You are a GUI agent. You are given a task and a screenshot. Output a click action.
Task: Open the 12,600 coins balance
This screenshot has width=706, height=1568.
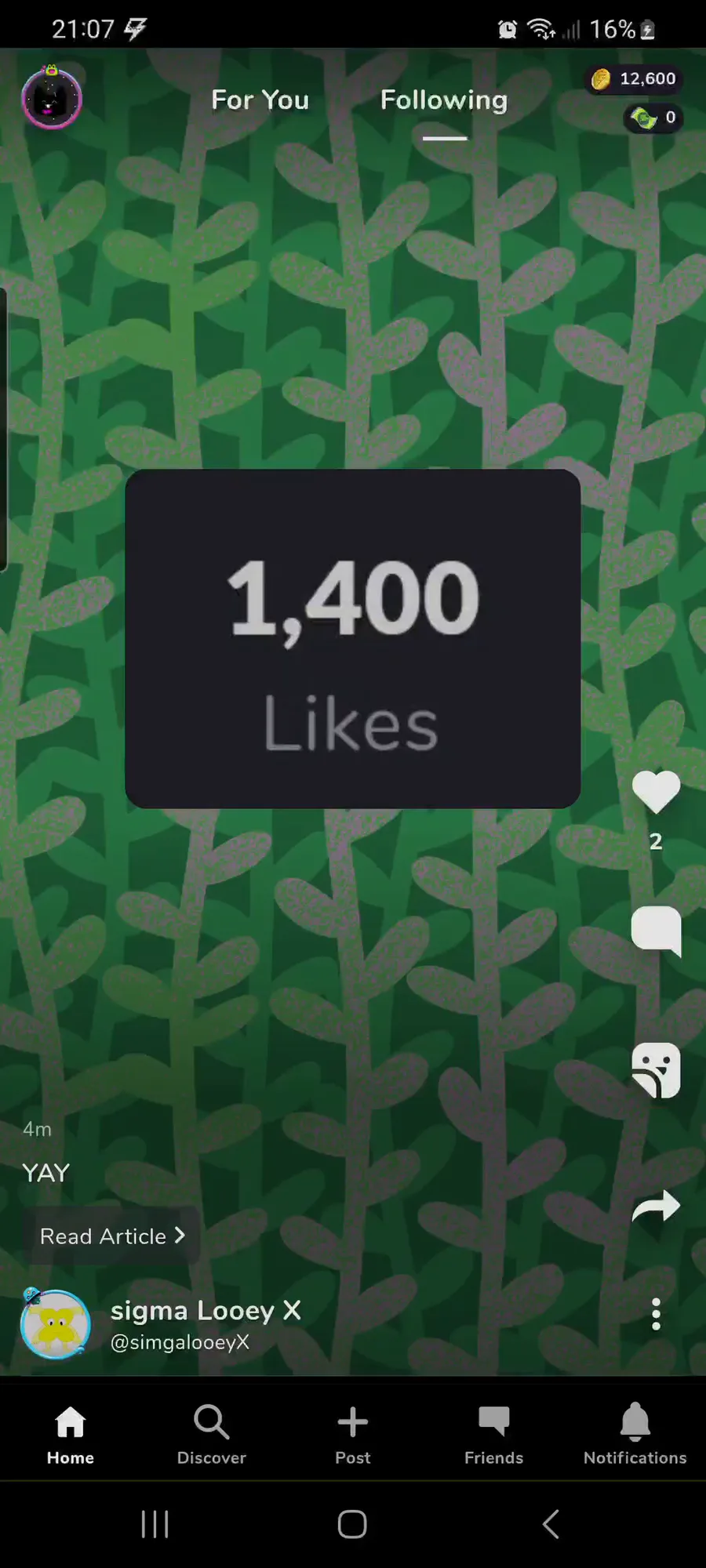633,78
